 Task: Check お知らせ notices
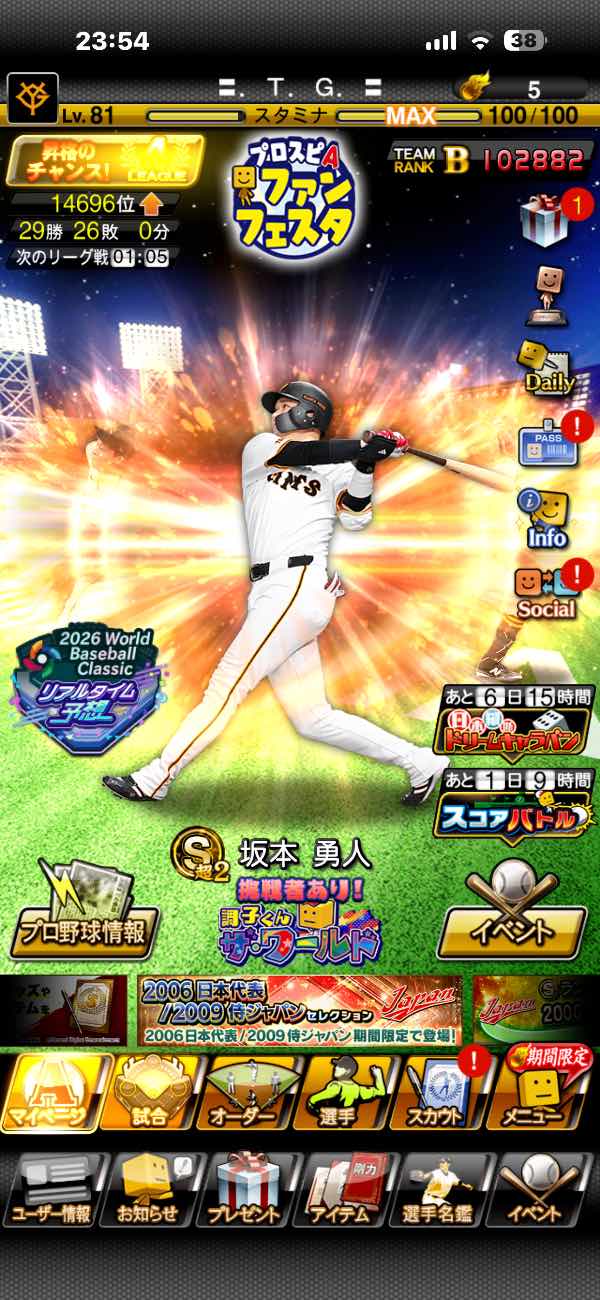(149, 1190)
